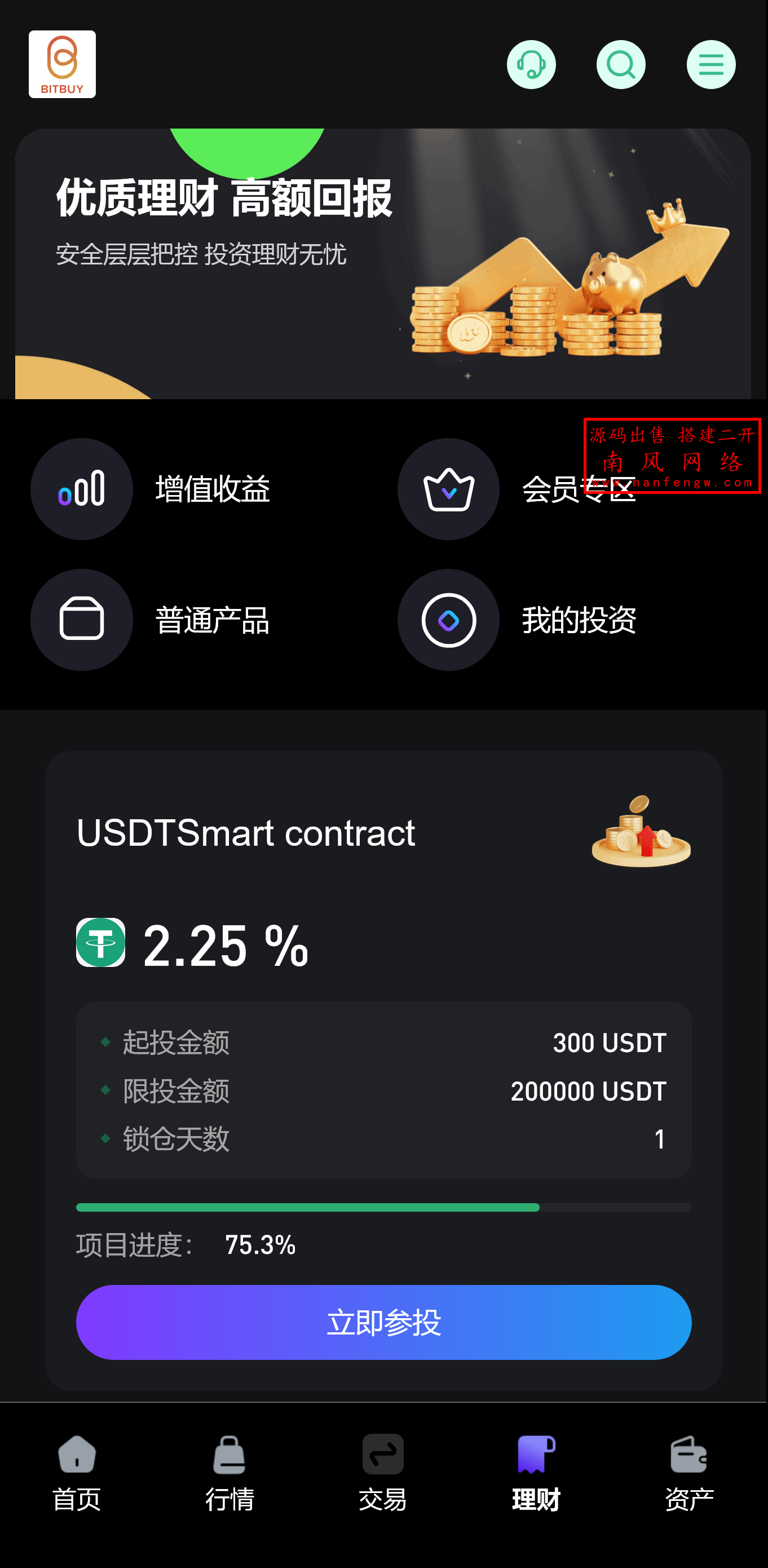
Task: Select the BITBUY logo
Action: (61, 64)
